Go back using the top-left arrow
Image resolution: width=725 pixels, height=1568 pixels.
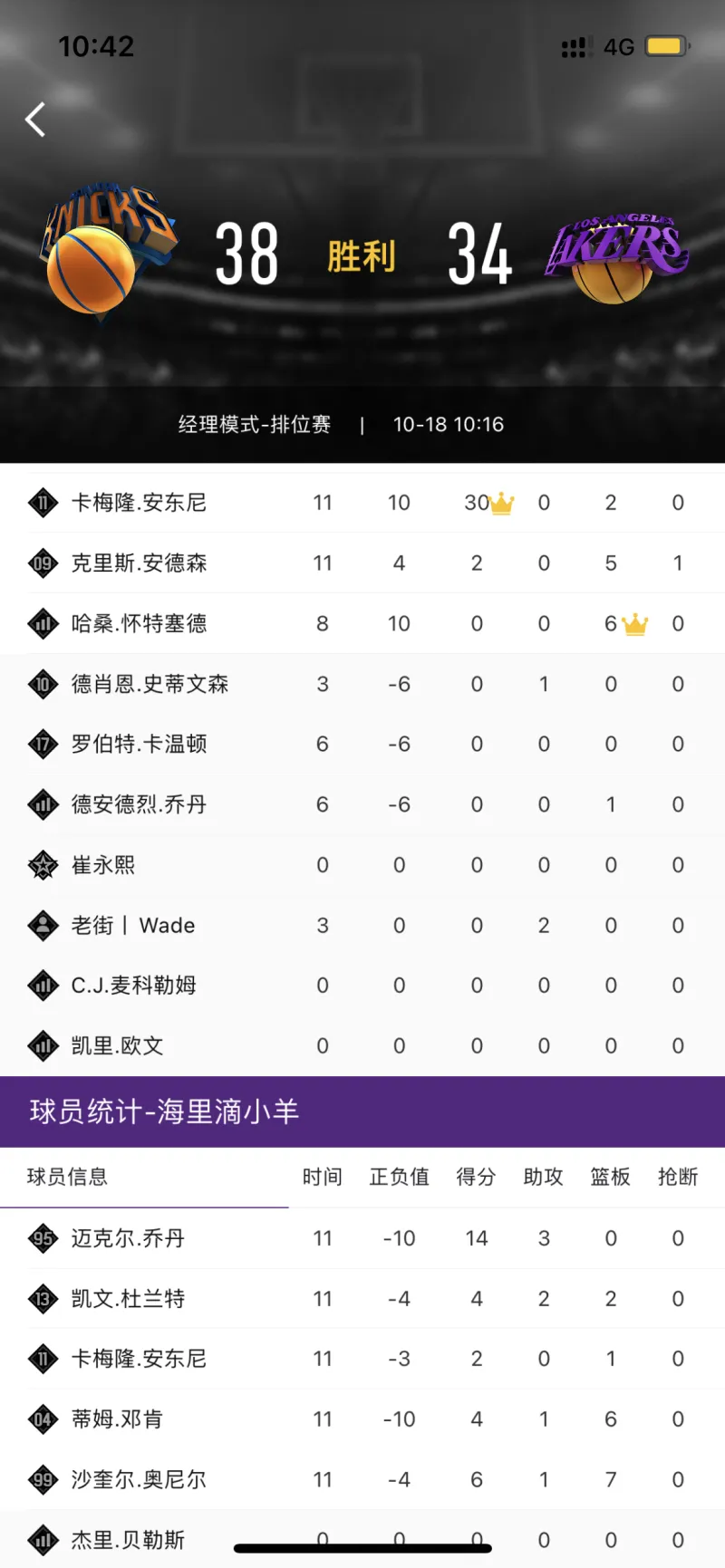click(35, 120)
